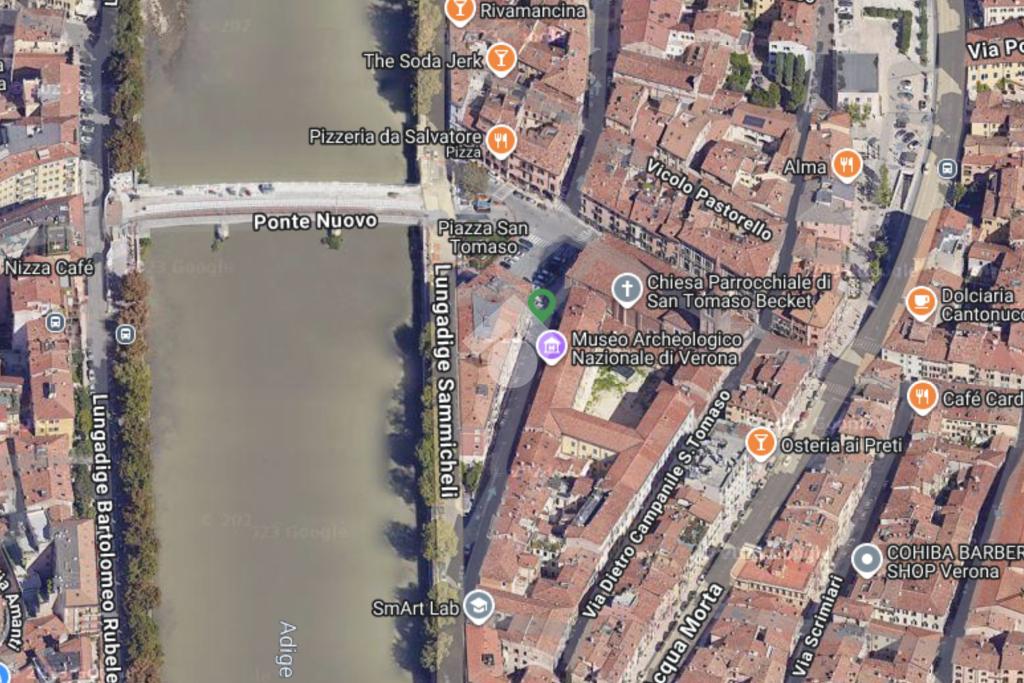Screen dimensions: 1024x683
Task: Tap the Café Carducci restaurant marker
Action: tap(922, 397)
